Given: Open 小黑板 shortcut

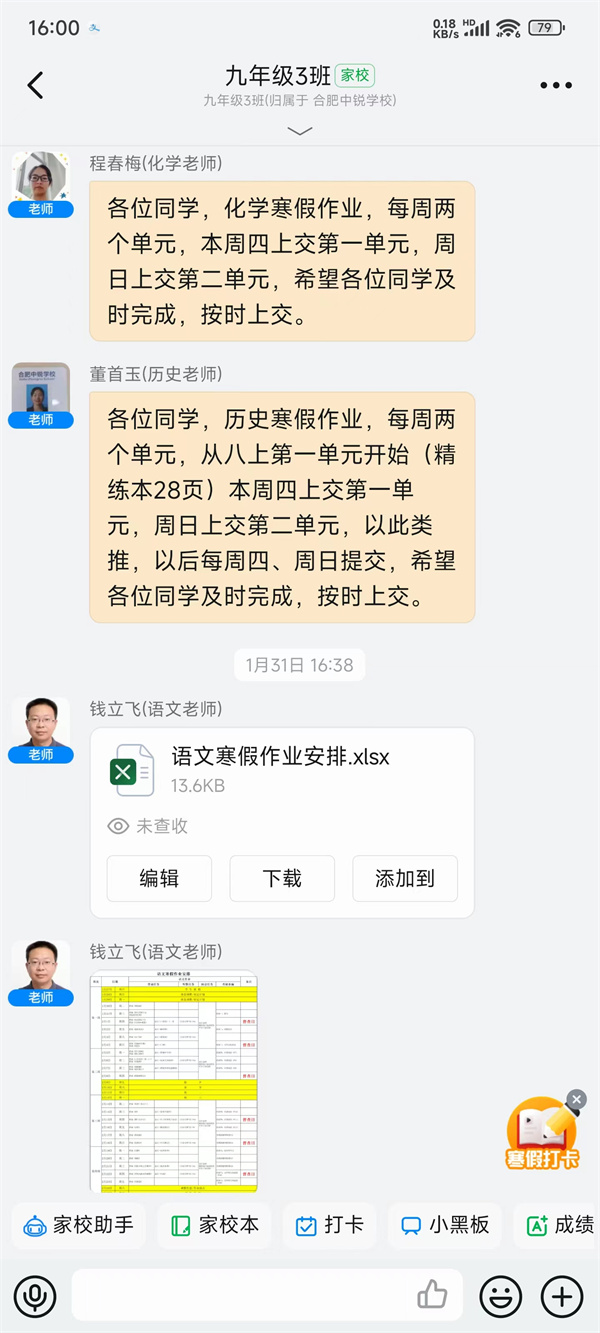Looking at the screenshot, I should pyautogui.click(x=445, y=1225).
